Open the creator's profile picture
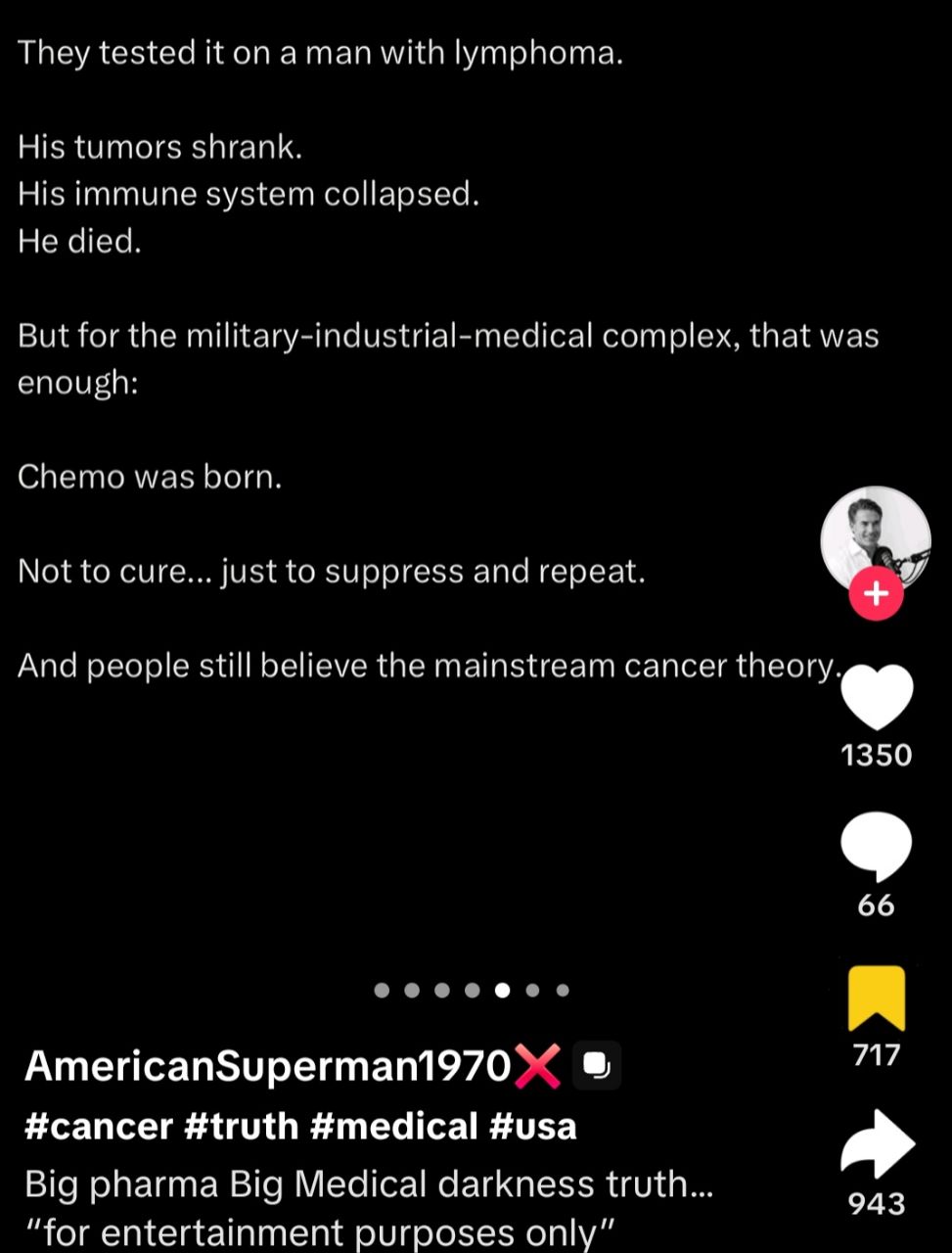Viewport: 952px width, 1253px height. tap(875, 537)
